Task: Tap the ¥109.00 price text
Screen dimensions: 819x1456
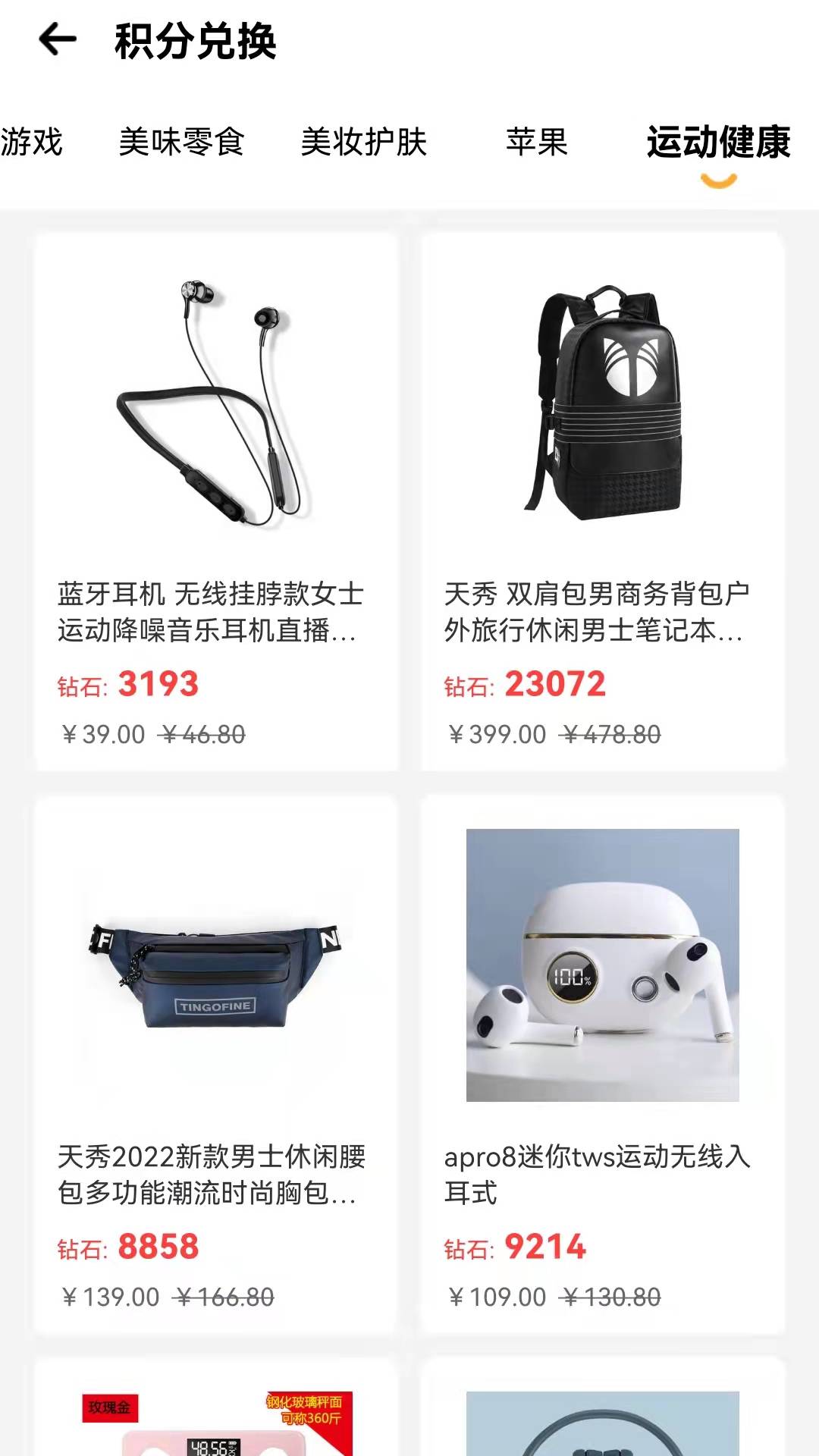Action: click(497, 1297)
